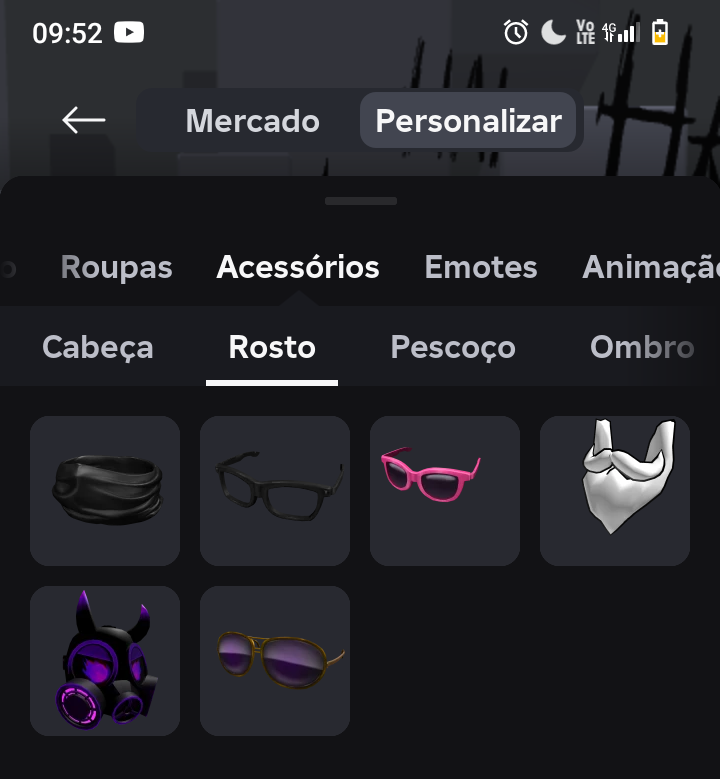
Task: Tap the do-not-disturb moon icon
Action: (551, 33)
